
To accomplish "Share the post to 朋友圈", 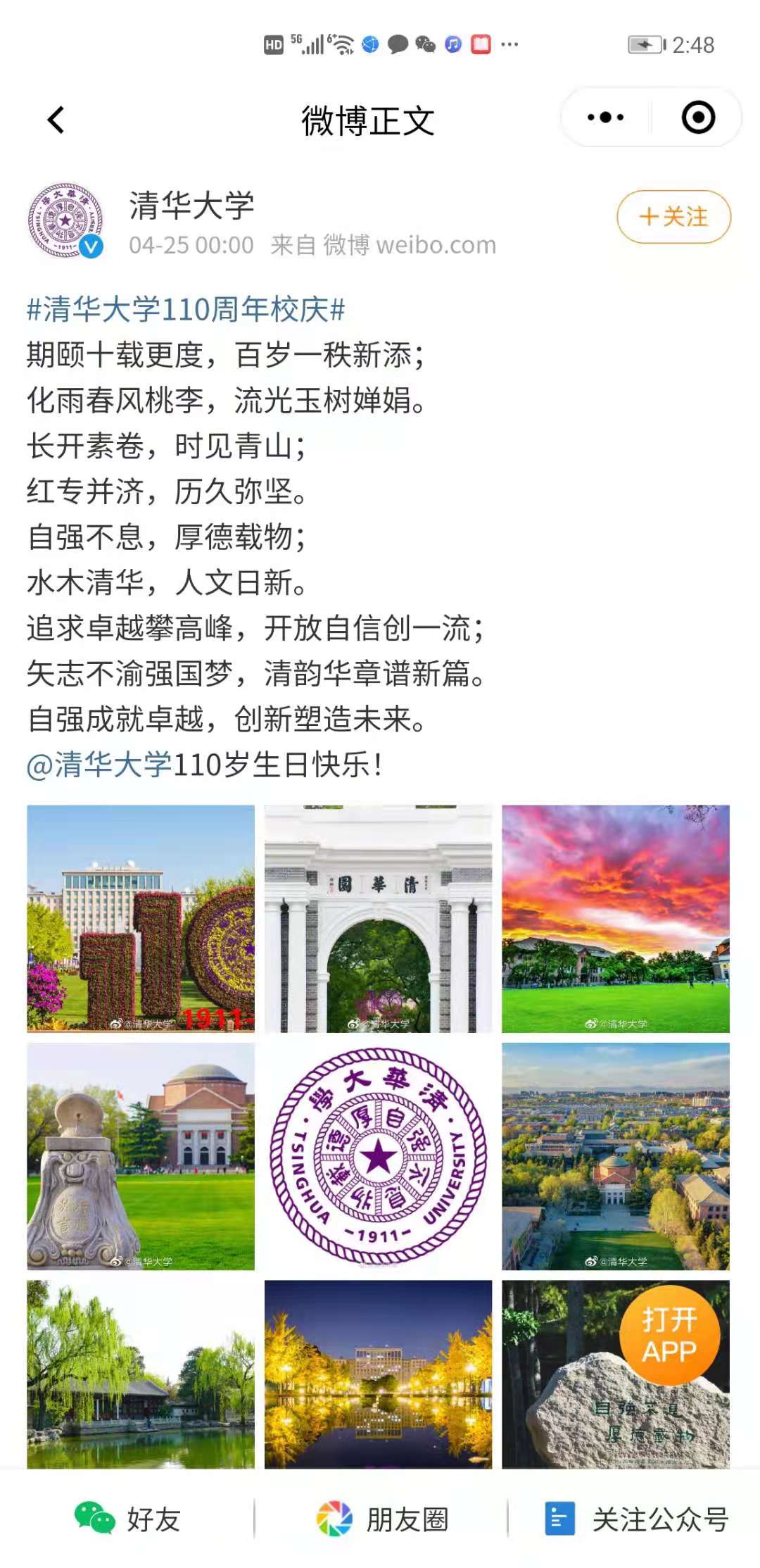I will [382, 1519].
